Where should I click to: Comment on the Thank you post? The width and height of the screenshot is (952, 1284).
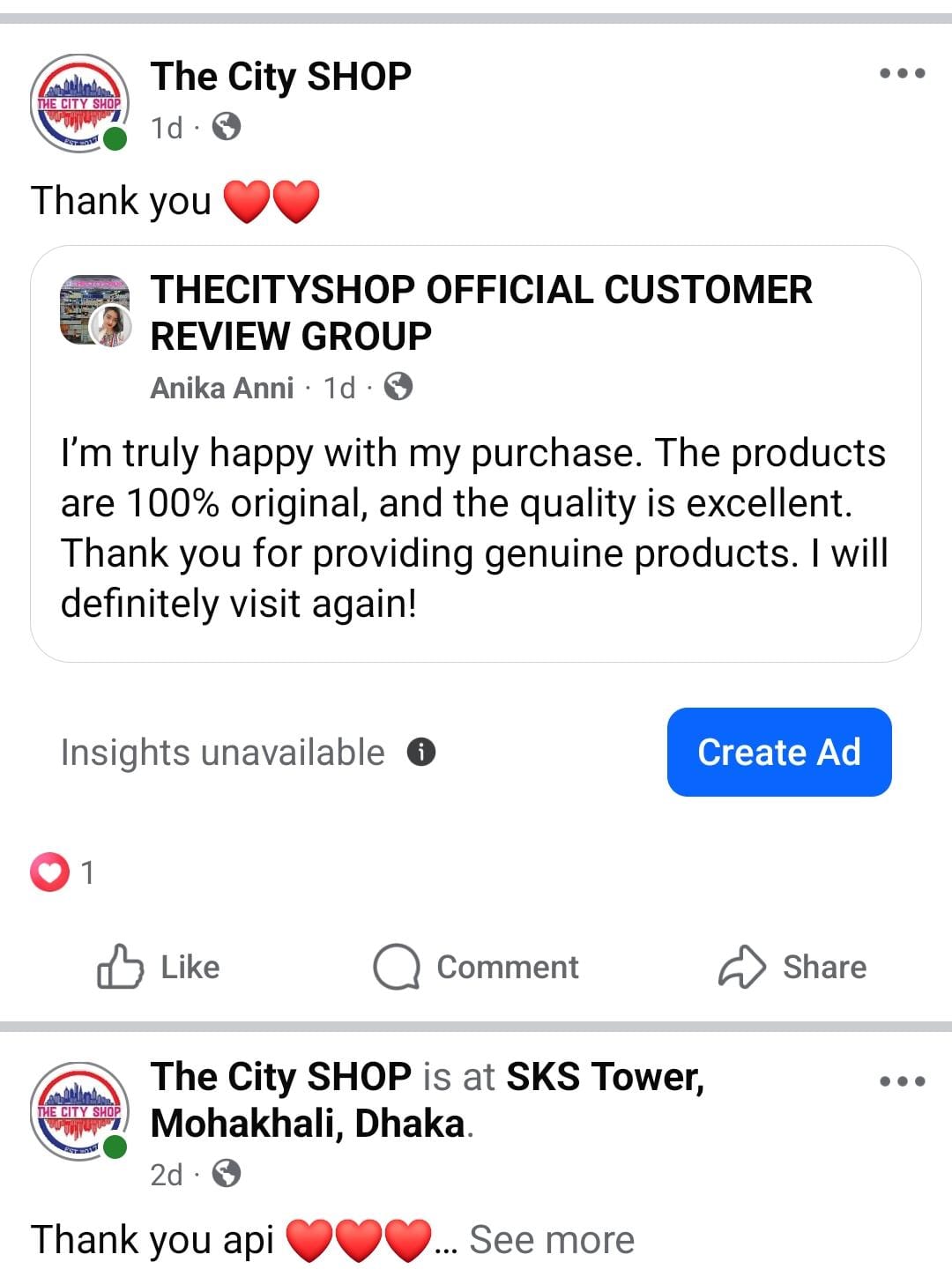[476, 967]
